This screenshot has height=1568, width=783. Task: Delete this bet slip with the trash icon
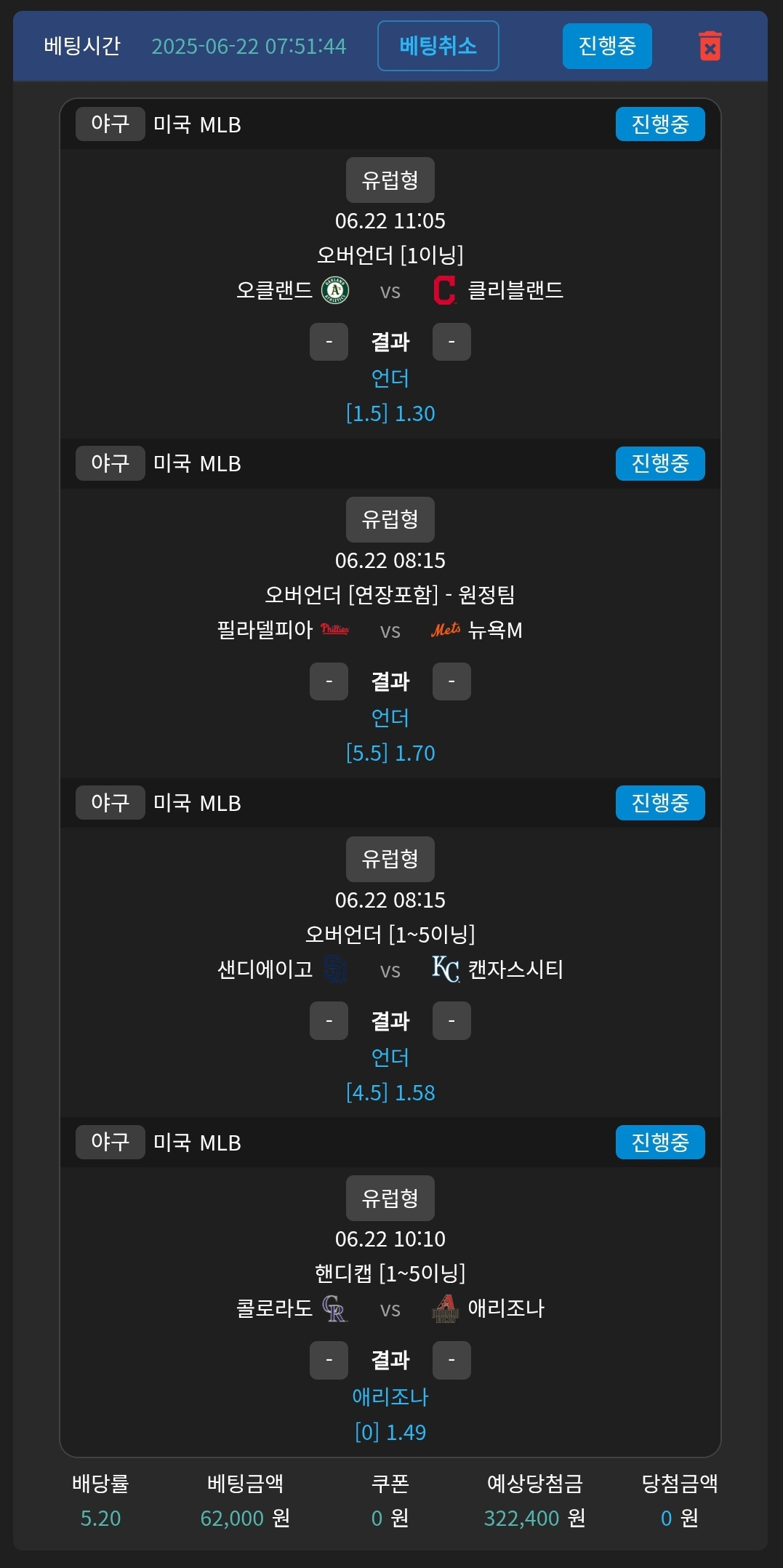(710, 46)
